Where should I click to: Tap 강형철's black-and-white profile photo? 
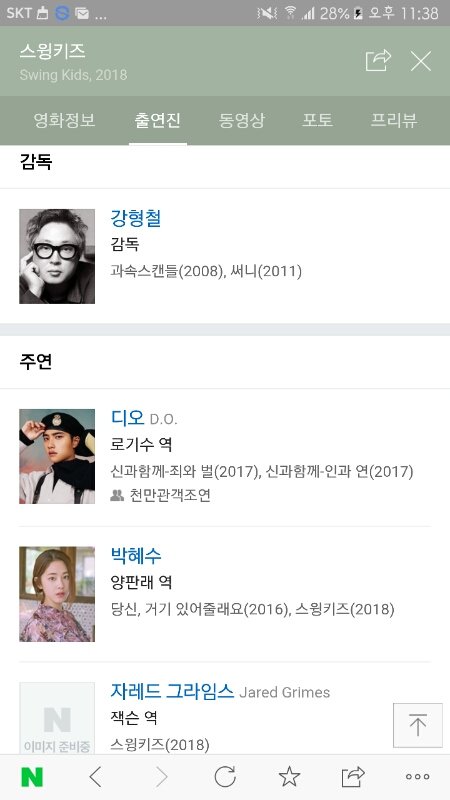(57, 256)
